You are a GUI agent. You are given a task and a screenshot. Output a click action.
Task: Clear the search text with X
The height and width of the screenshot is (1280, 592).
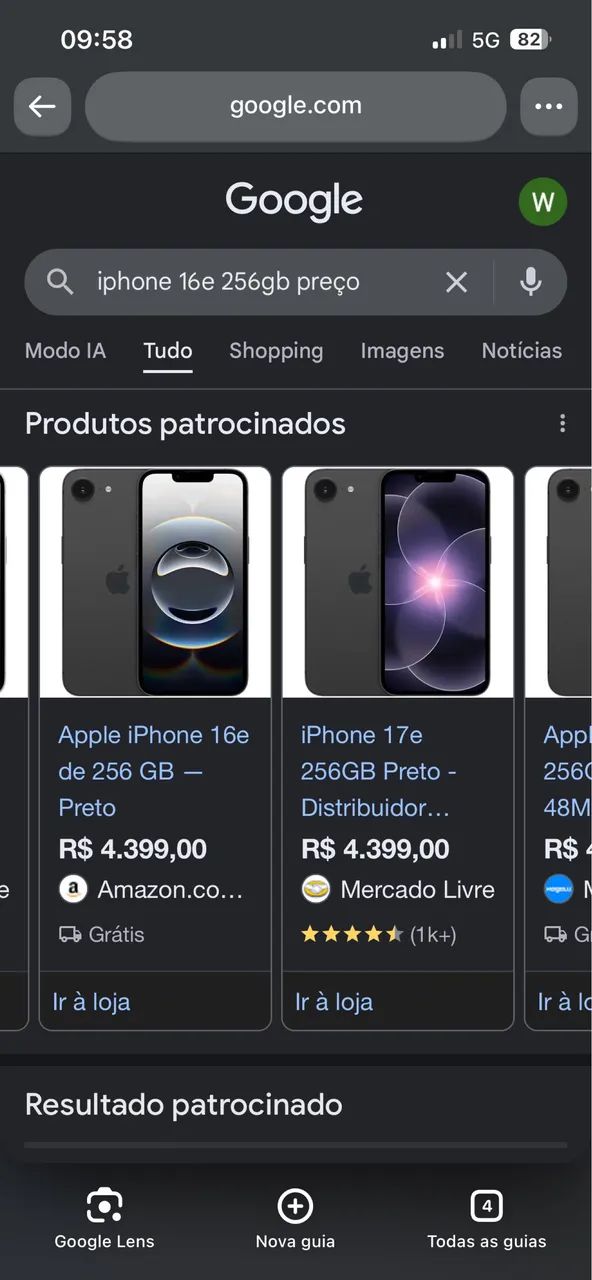click(456, 282)
